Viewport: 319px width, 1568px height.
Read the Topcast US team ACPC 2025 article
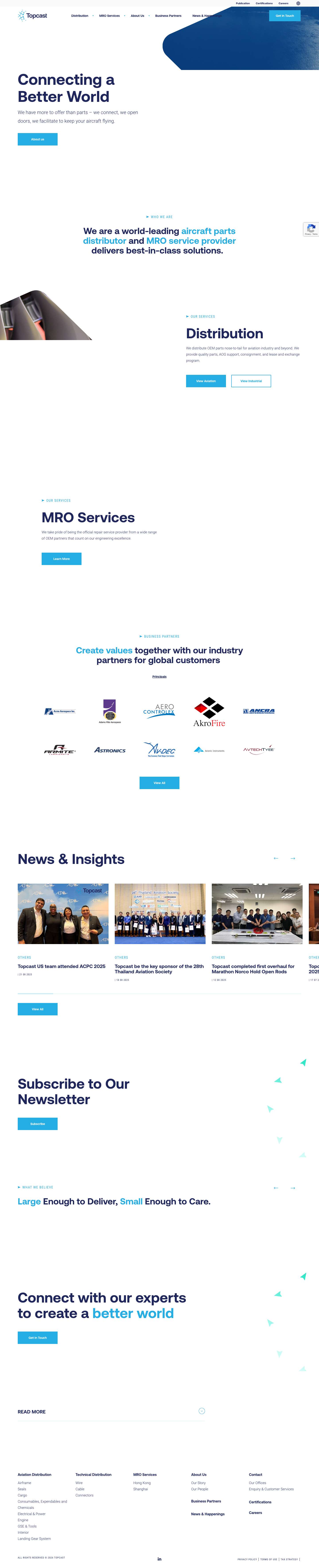point(62,966)
